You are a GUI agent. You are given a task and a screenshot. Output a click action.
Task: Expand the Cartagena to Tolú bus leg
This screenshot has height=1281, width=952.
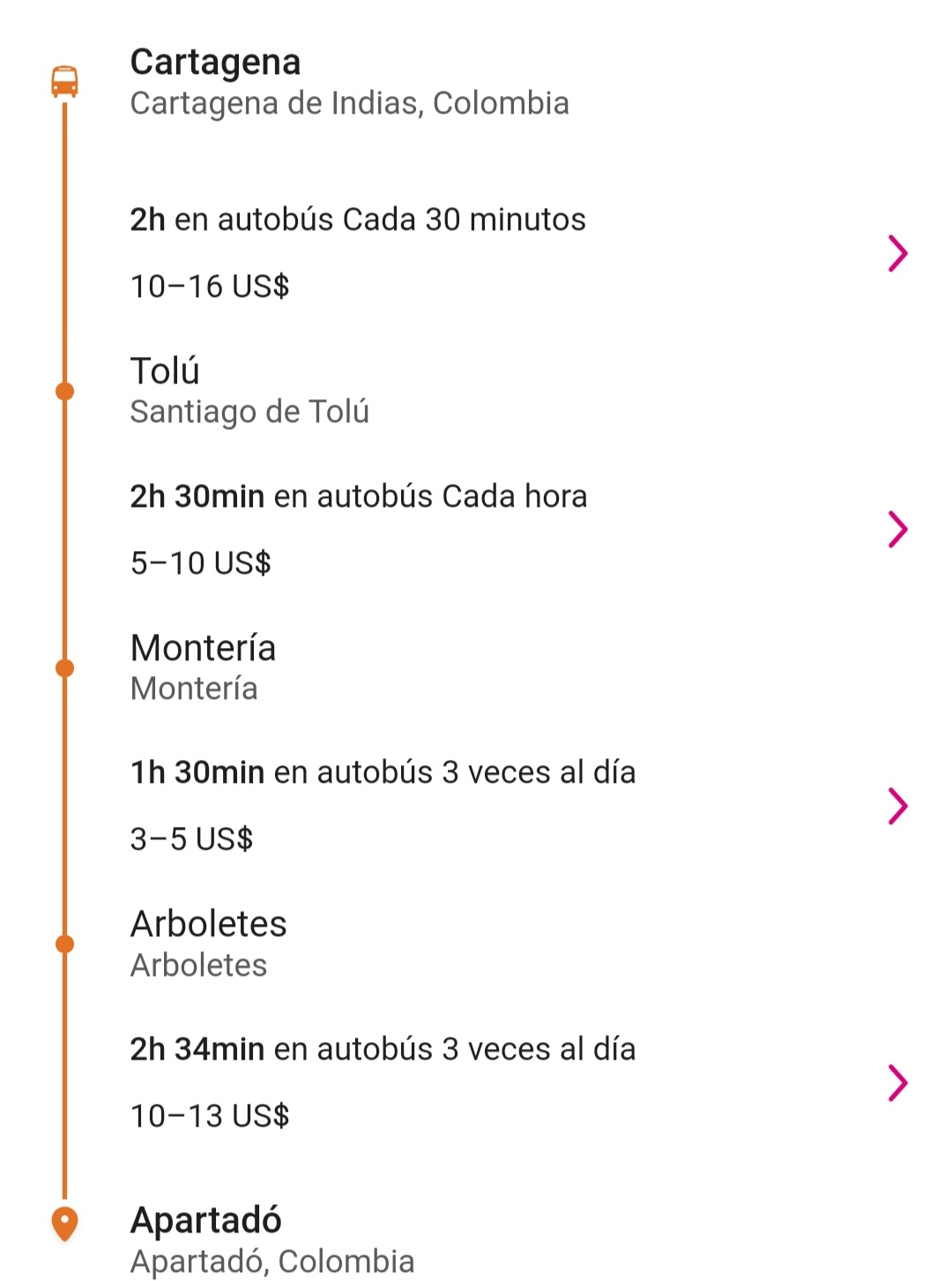(899, 253)
